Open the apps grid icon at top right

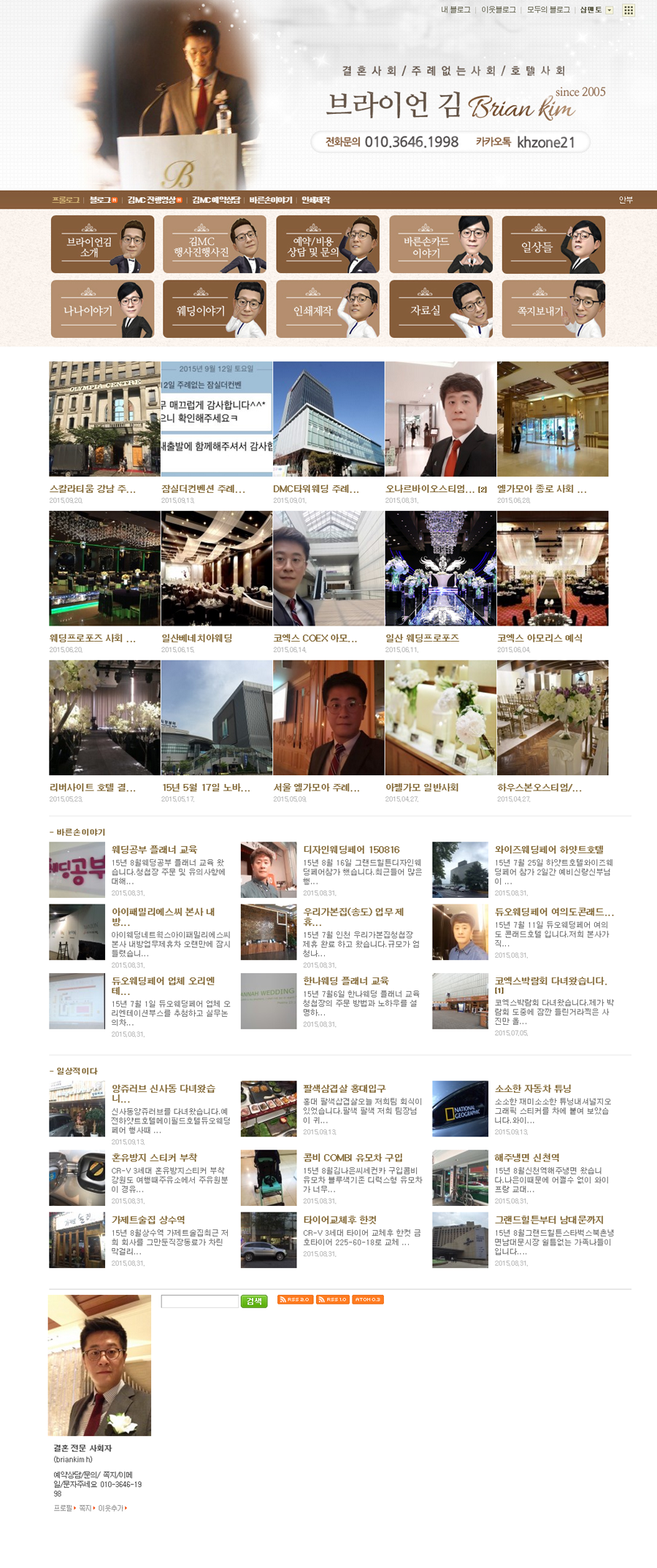click(x=629, y=10)
